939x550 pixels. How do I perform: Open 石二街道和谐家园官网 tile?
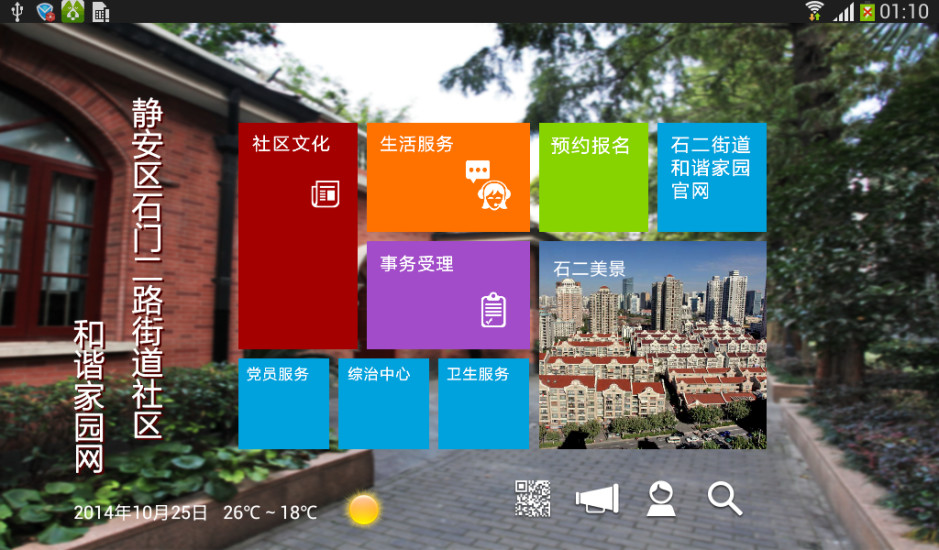click(711, 177)
